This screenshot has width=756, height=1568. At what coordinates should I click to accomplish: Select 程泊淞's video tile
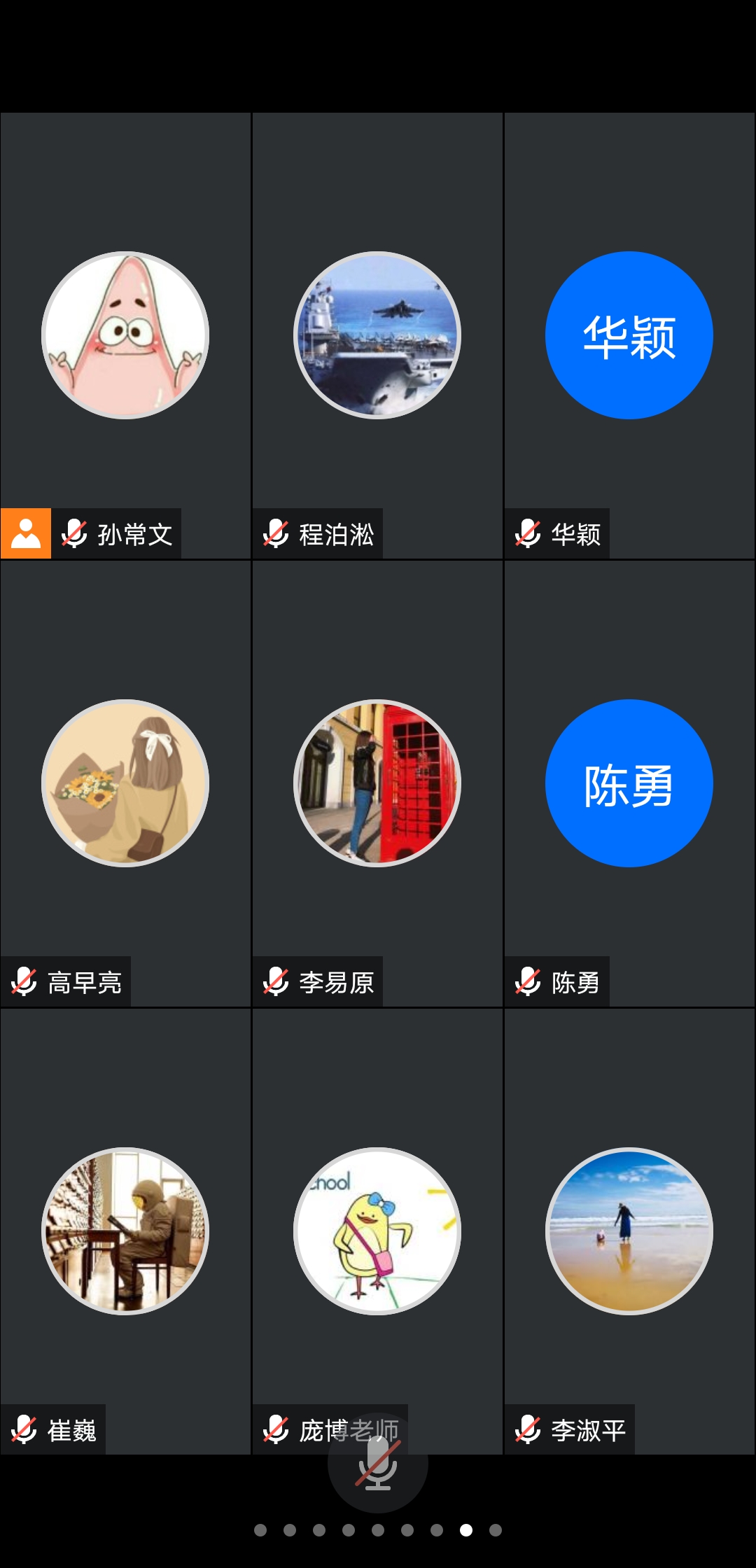[377, 336]
